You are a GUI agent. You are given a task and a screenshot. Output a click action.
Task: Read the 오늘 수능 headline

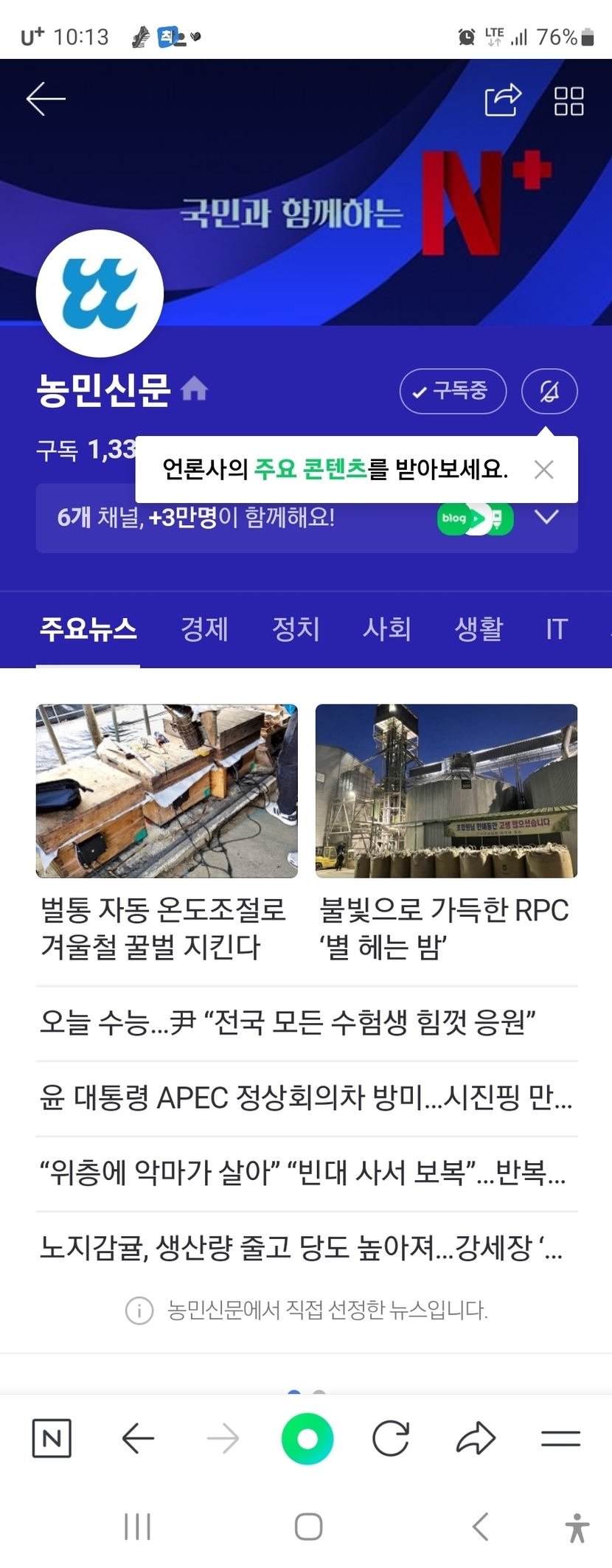click(288, 1023)
